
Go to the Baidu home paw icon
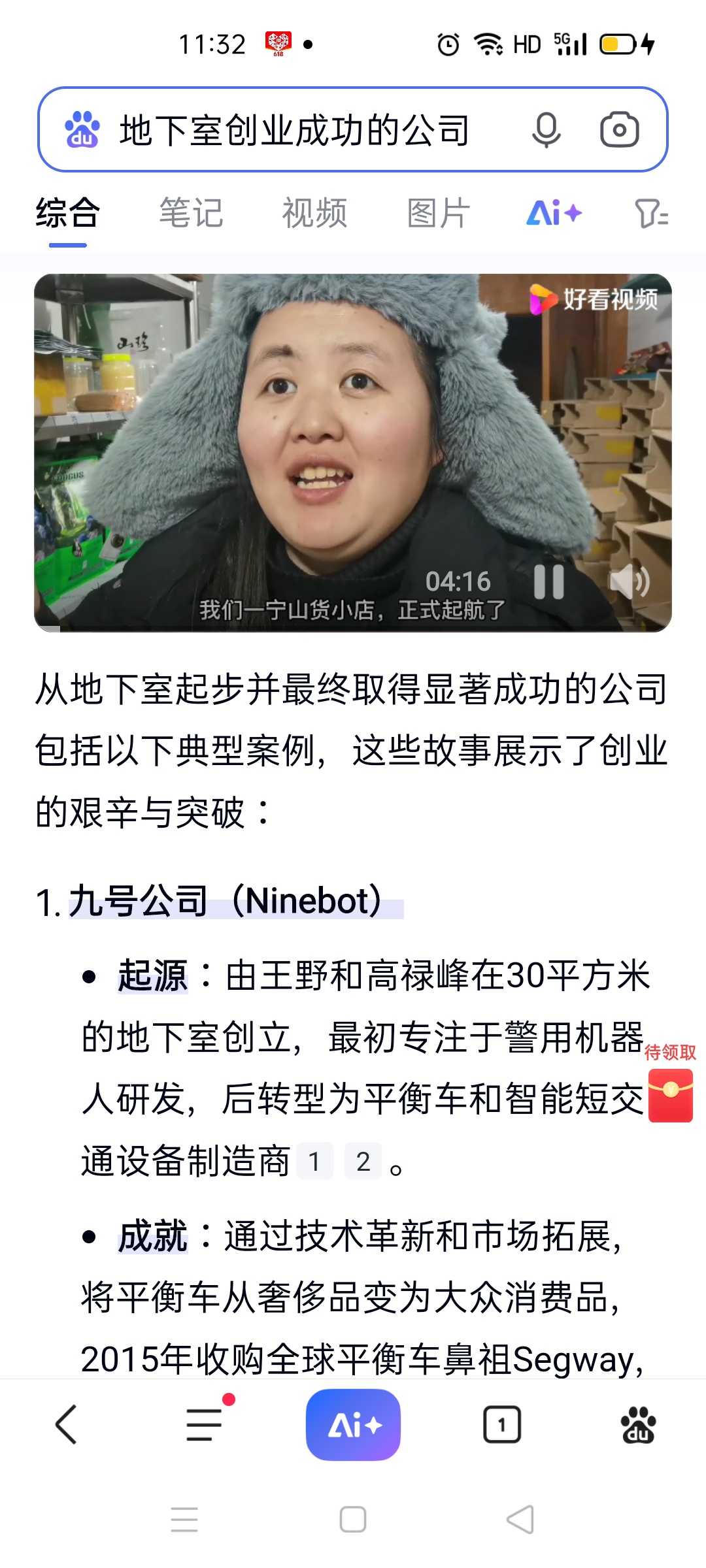pos(637,1424)
